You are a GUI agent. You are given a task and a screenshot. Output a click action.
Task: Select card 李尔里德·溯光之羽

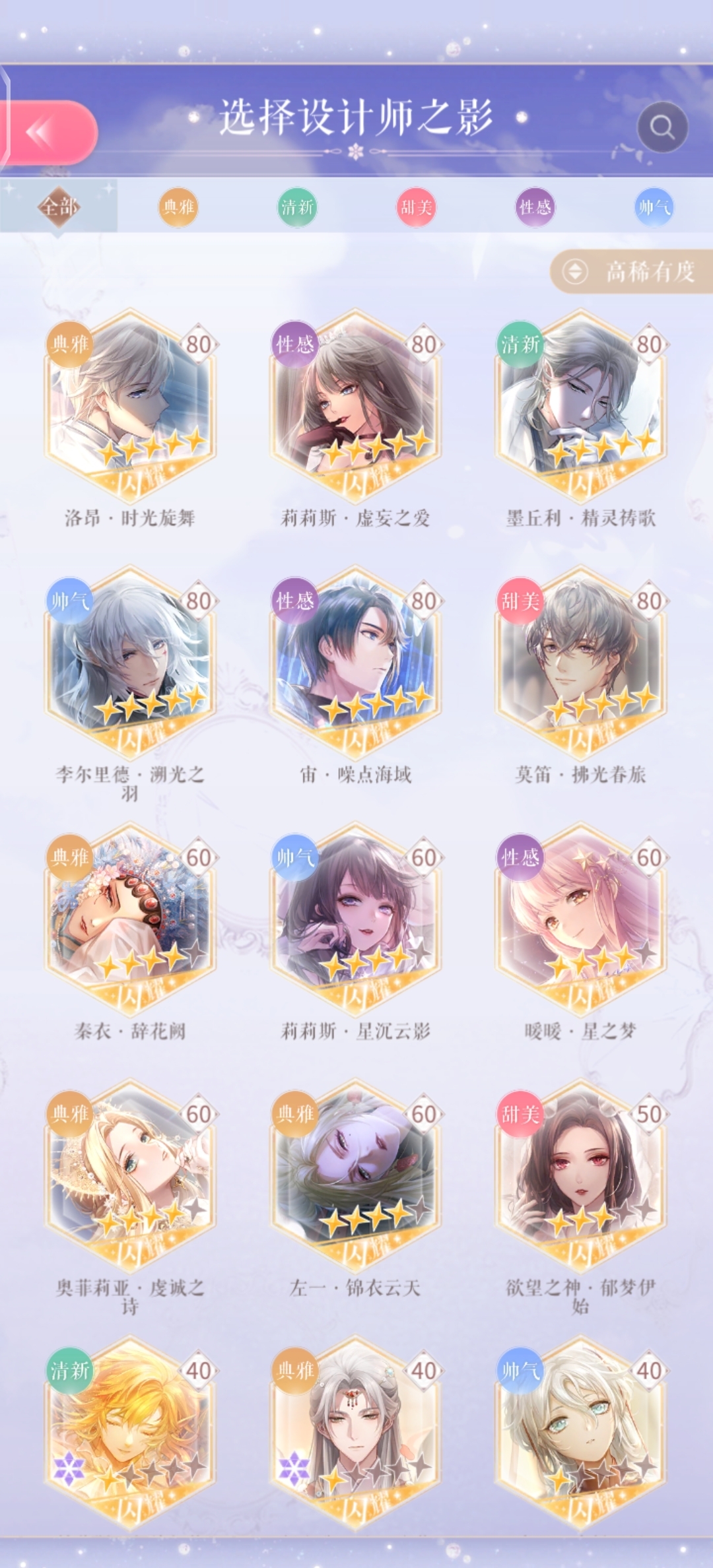130,660
